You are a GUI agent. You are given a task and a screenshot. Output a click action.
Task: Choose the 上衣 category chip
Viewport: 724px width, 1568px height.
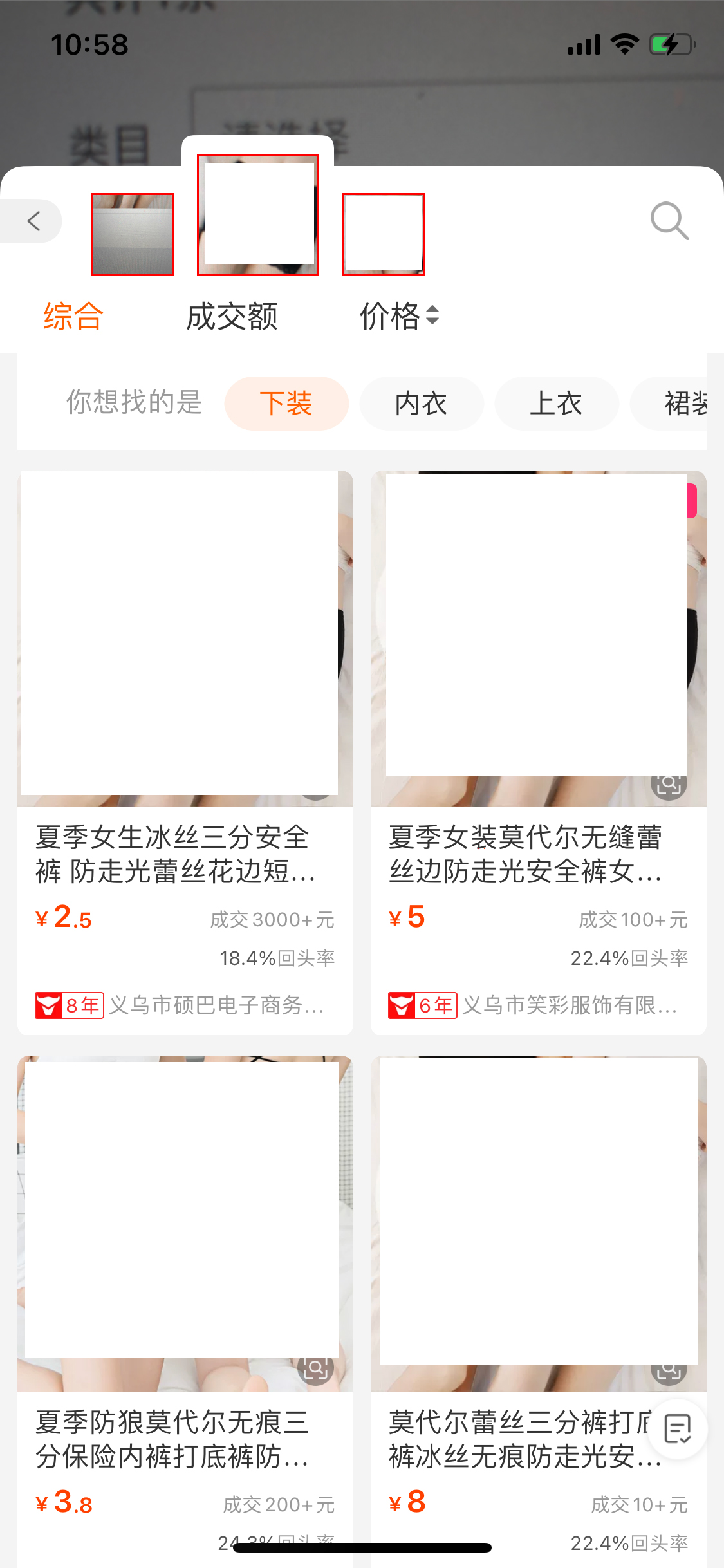point(556,404)
